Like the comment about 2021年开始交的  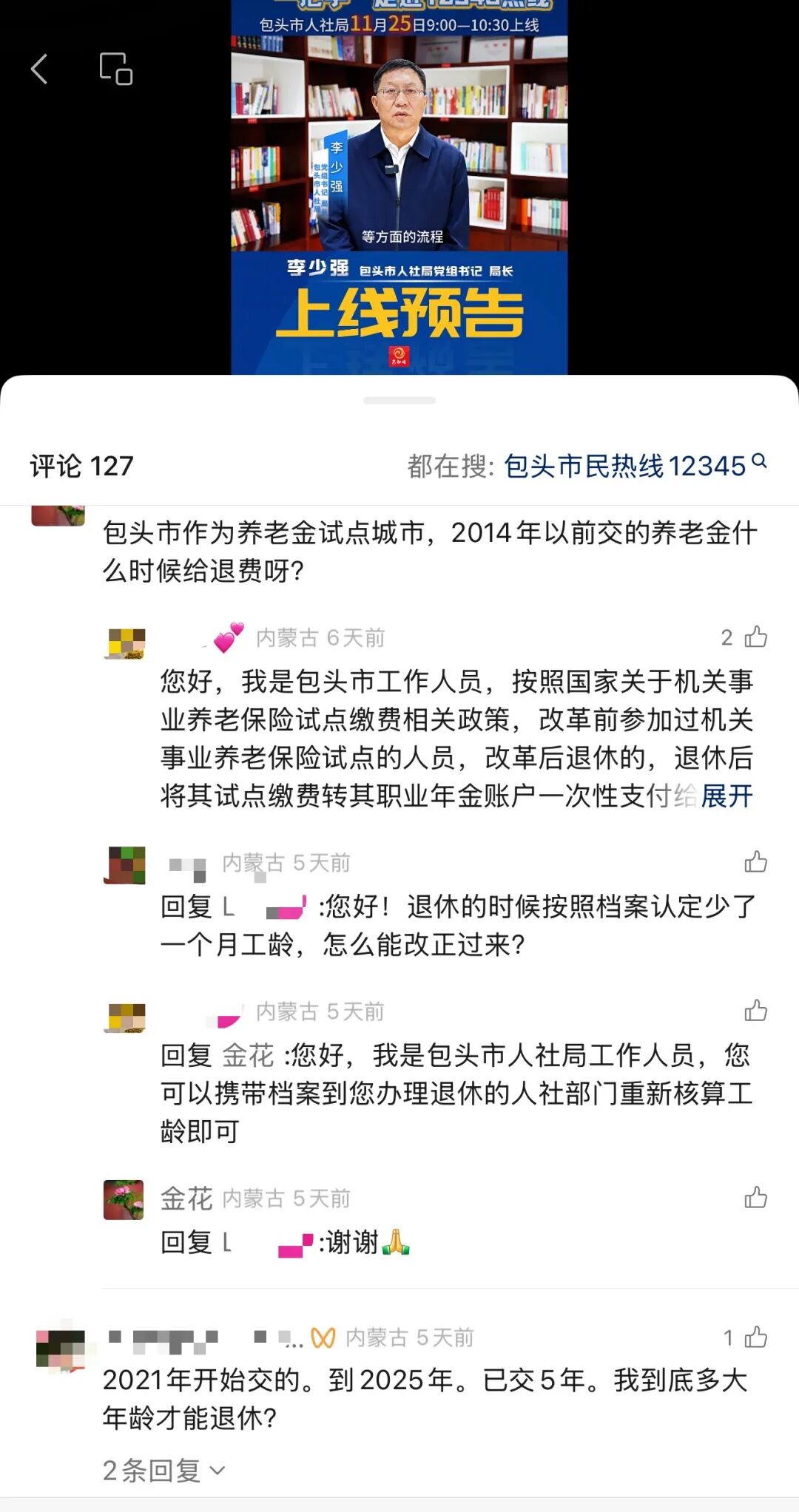click(755, 1337)
